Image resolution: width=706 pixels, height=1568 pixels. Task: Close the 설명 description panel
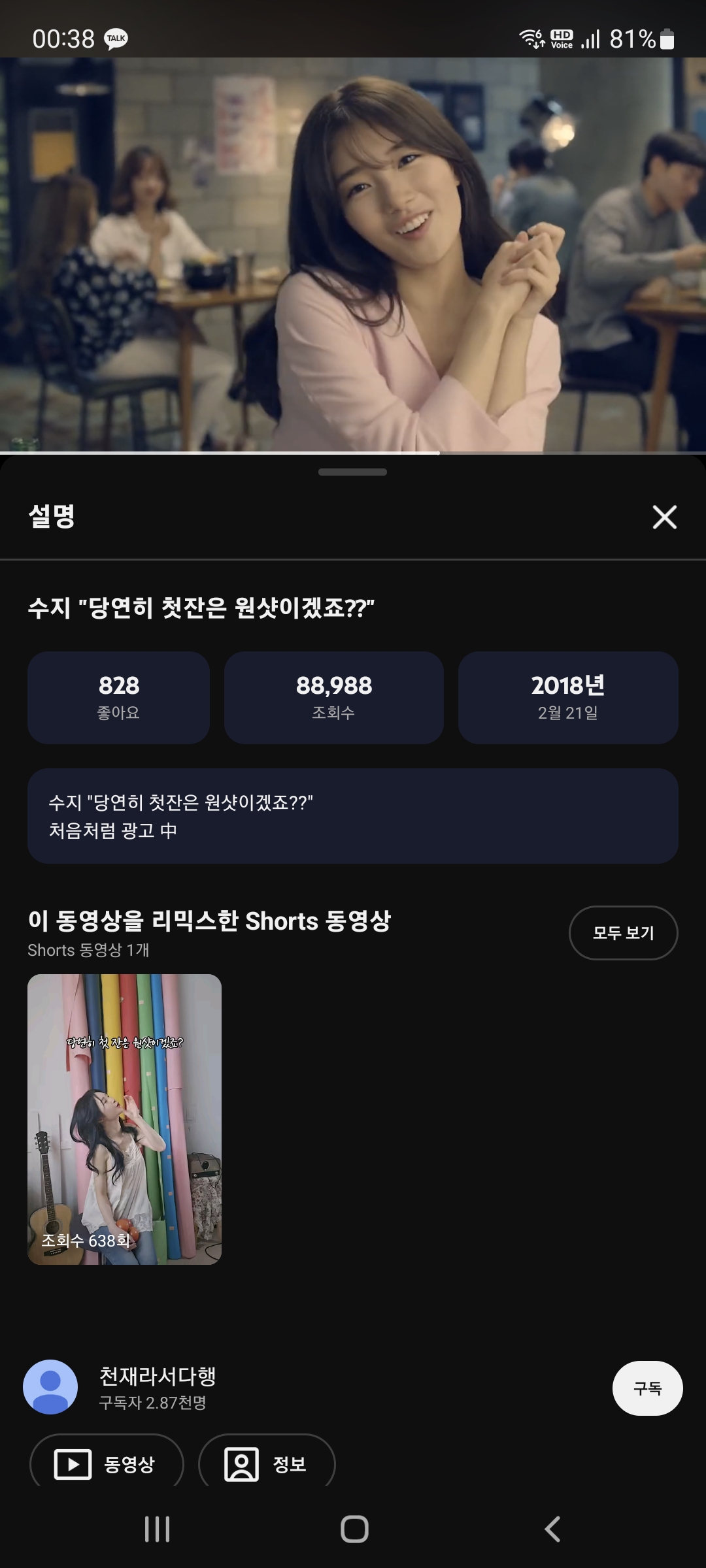(664, 517)
